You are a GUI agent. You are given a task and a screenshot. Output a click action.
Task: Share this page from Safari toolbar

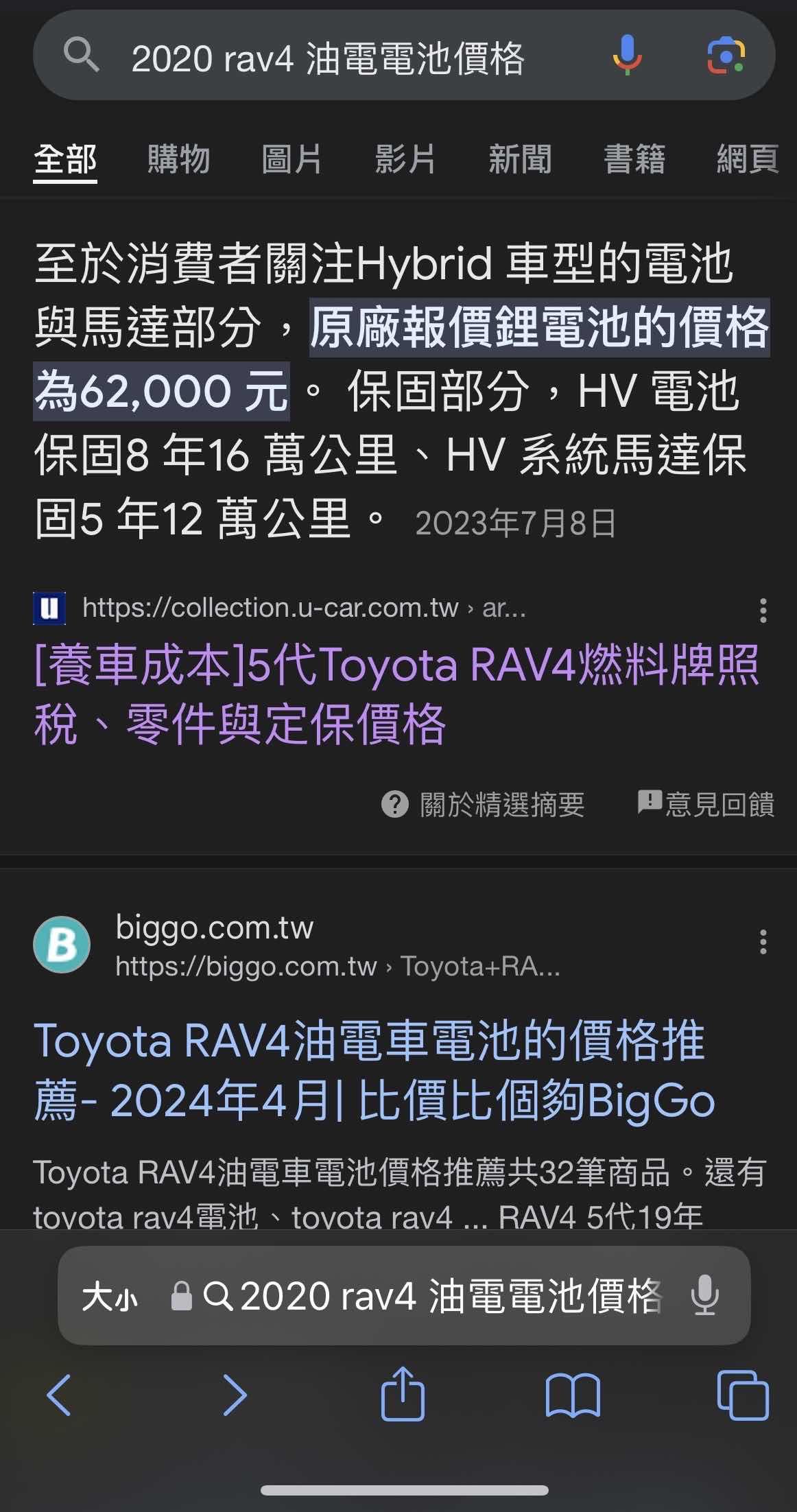403,1393
